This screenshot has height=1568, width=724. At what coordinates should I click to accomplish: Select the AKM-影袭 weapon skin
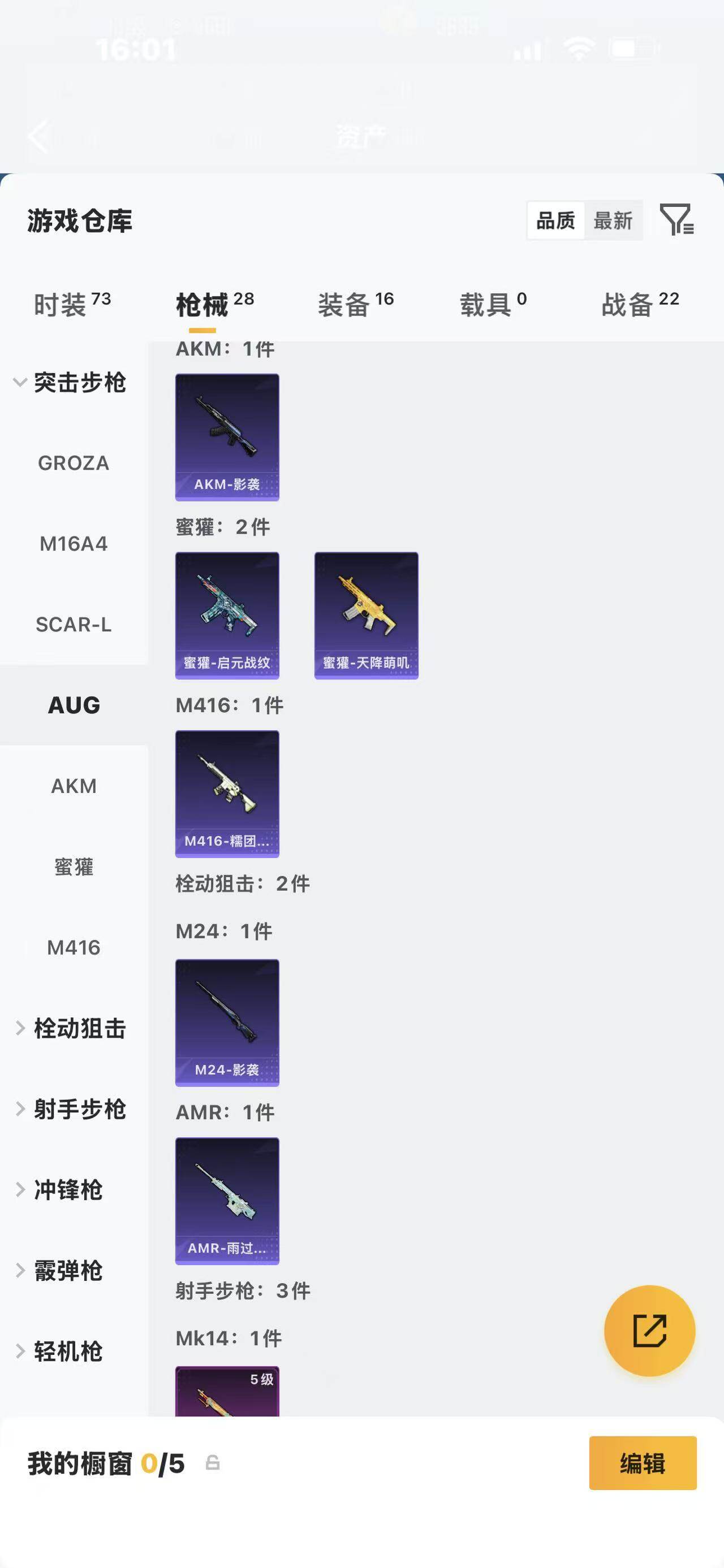pos(227,435)
